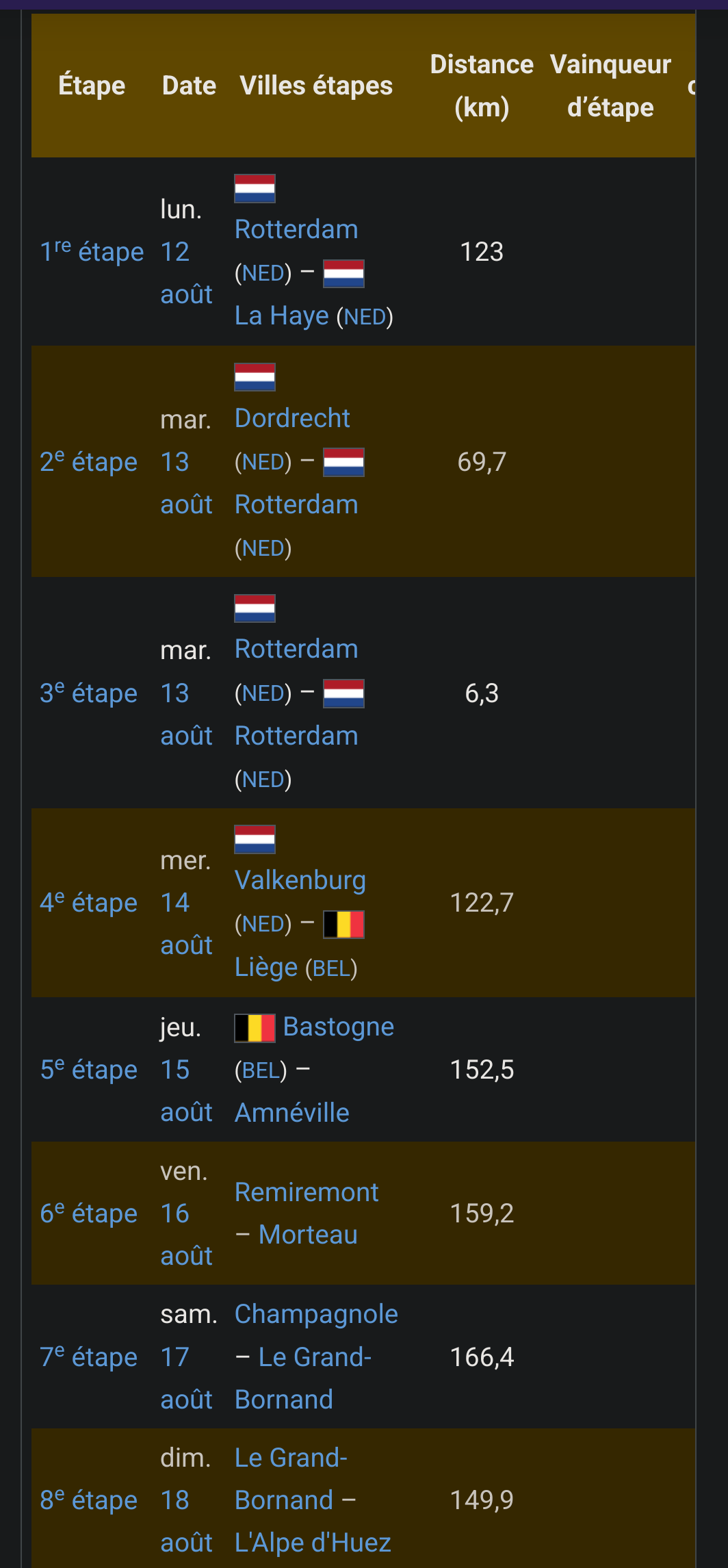Open the 2e étape link
The width and height of the screenshot is (728, 1568).
tap(88, 462)
